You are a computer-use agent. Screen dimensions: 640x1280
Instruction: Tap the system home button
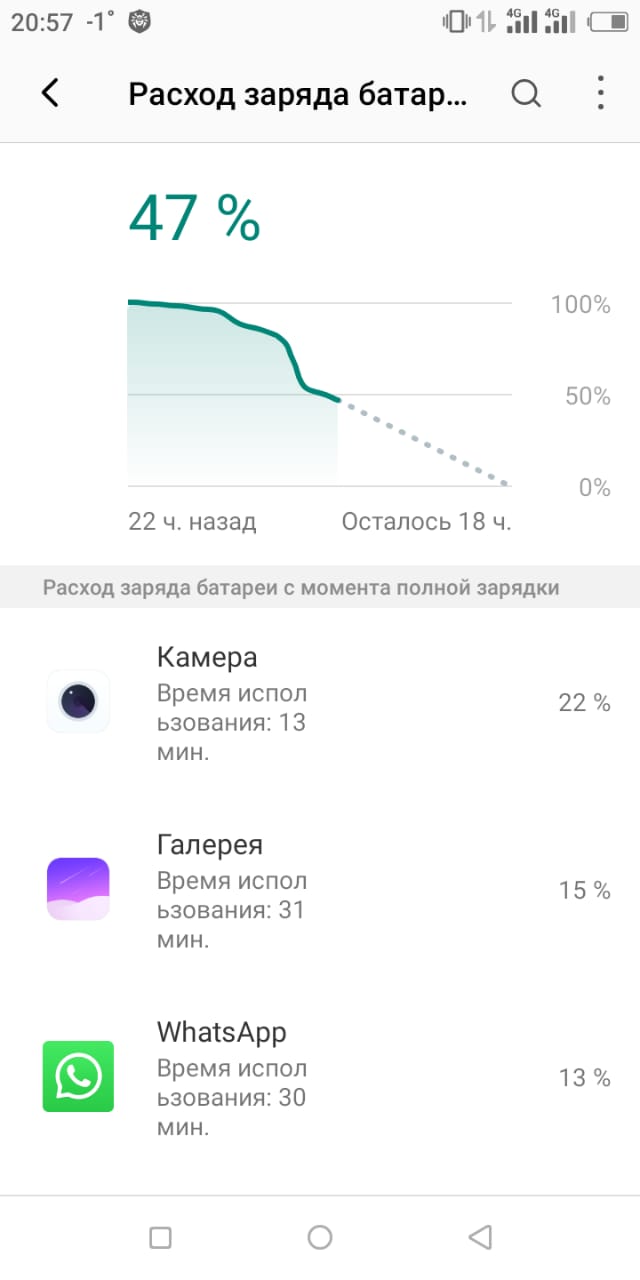[x=320, y=1238]
